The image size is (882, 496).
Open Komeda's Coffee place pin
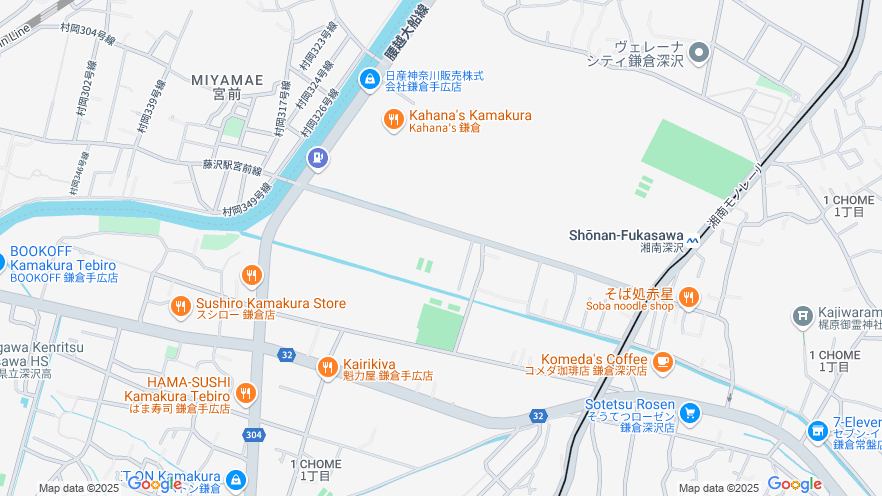662,361
